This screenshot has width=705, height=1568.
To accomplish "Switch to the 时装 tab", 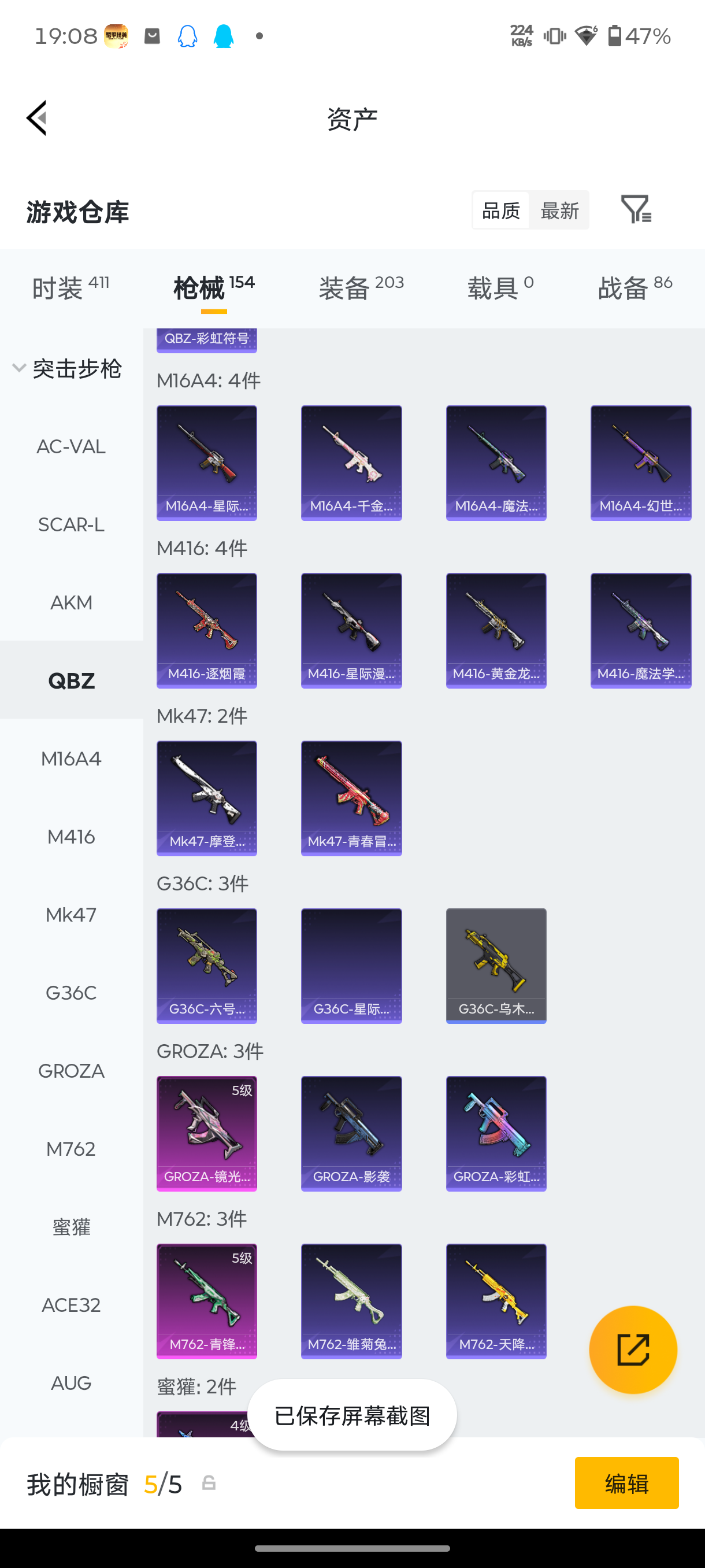I will [70, 287].
